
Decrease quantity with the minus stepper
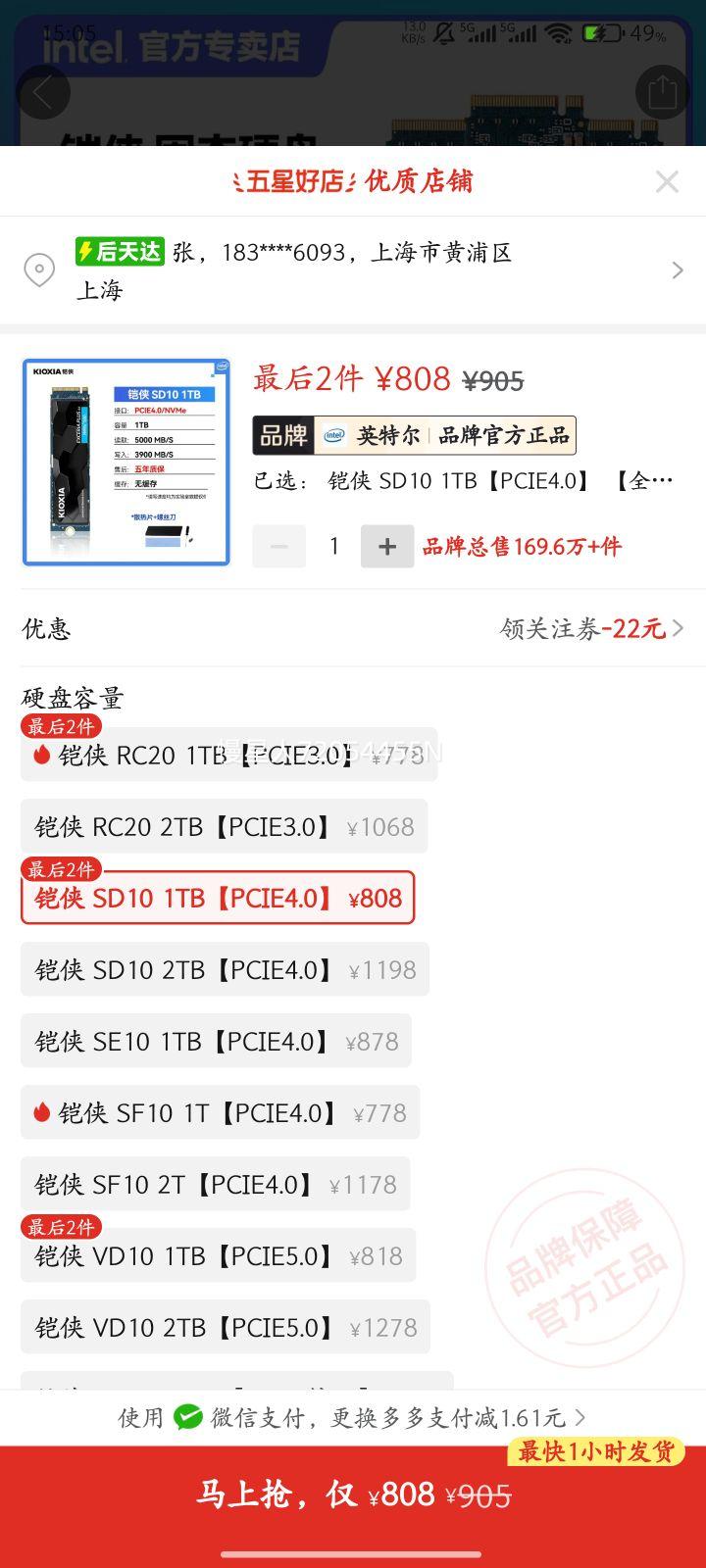click(278, 546)
